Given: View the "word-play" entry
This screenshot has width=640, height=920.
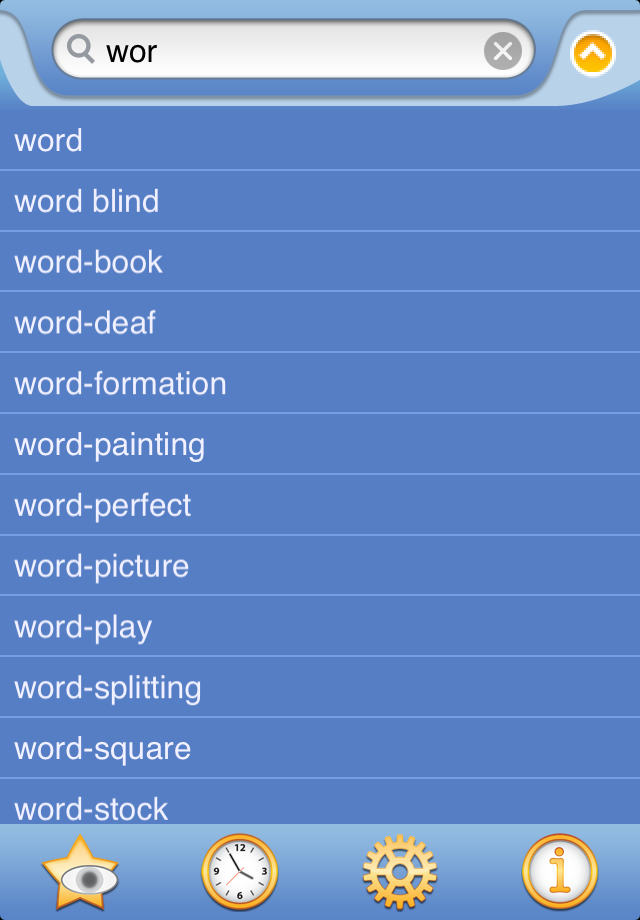Looking at the screenshot, I should point(320,628).
